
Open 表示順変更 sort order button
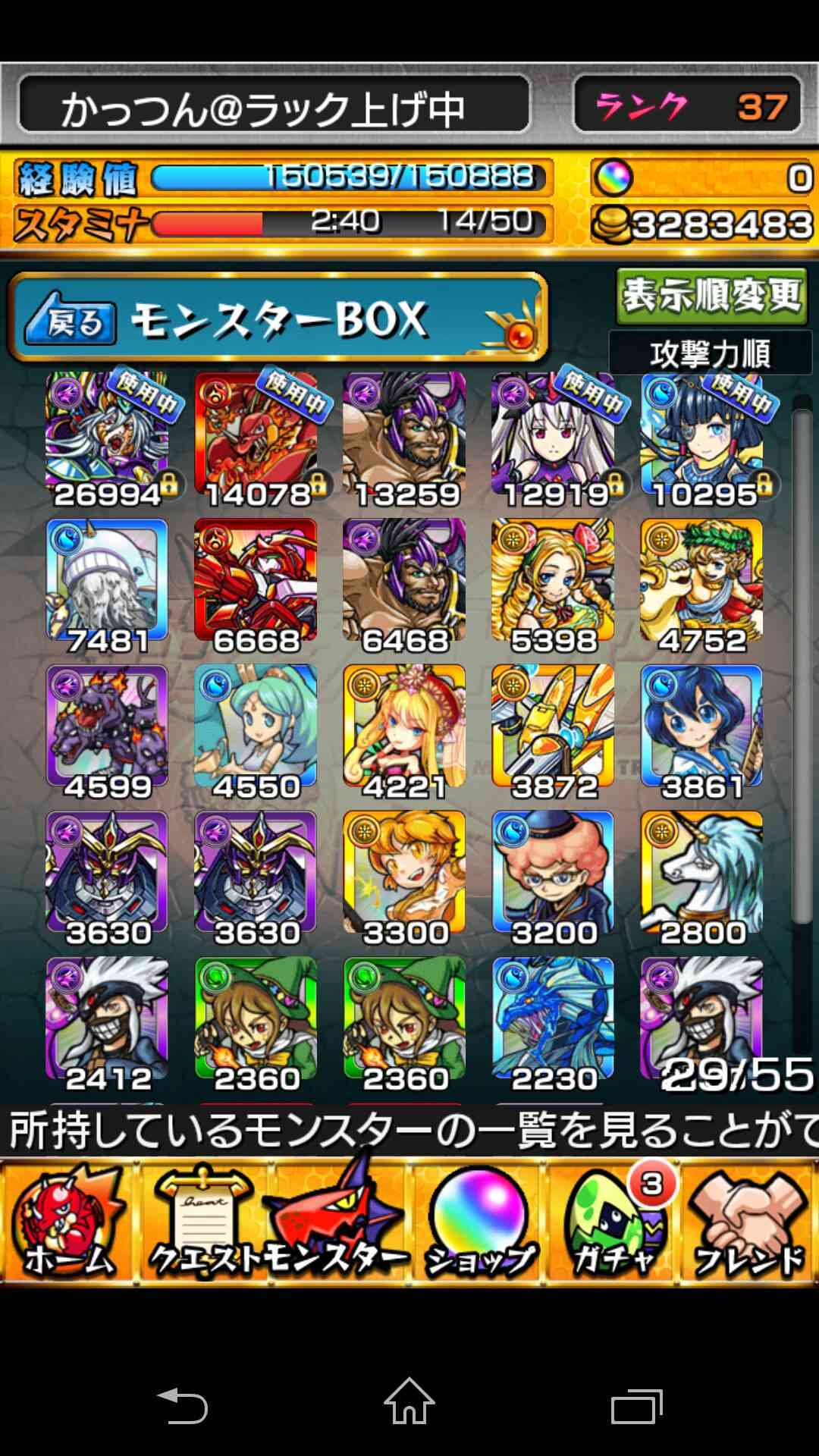coord(711,296)
